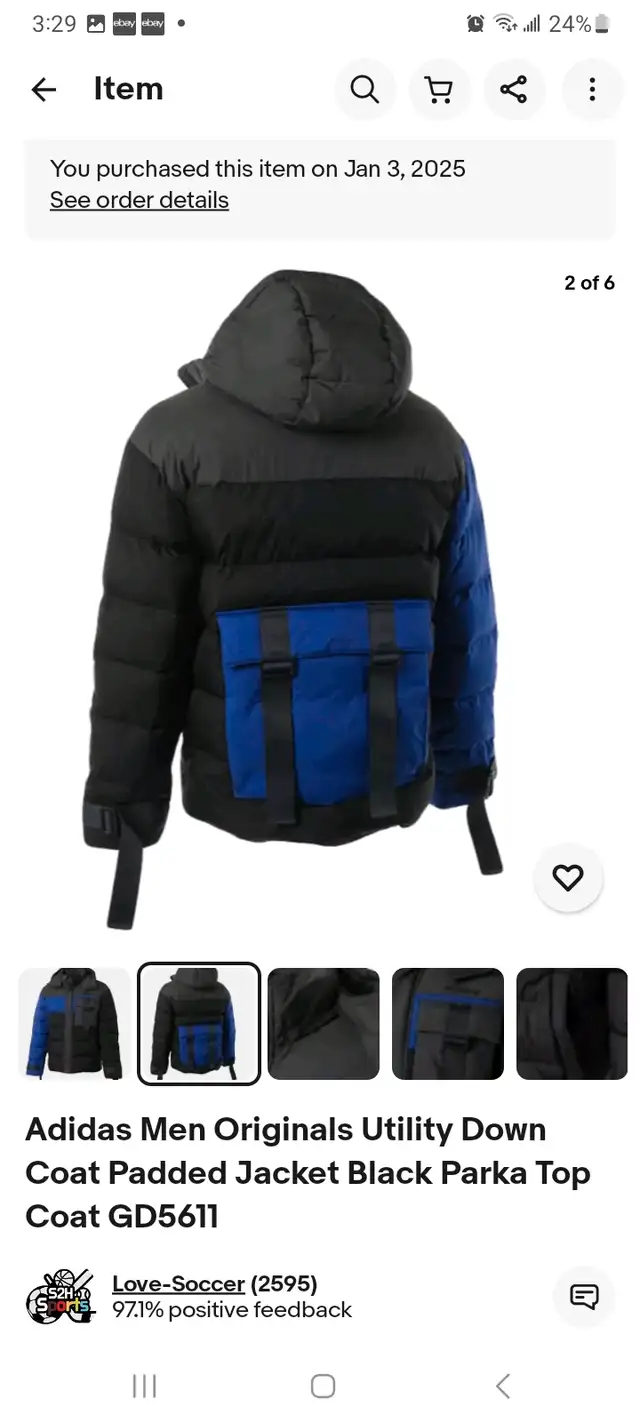Image resolution: width=640 pixels, height=1422 pixels.
Task: Select the third thumbnail showing hood closeup
Action: (x=323, y=1023)
